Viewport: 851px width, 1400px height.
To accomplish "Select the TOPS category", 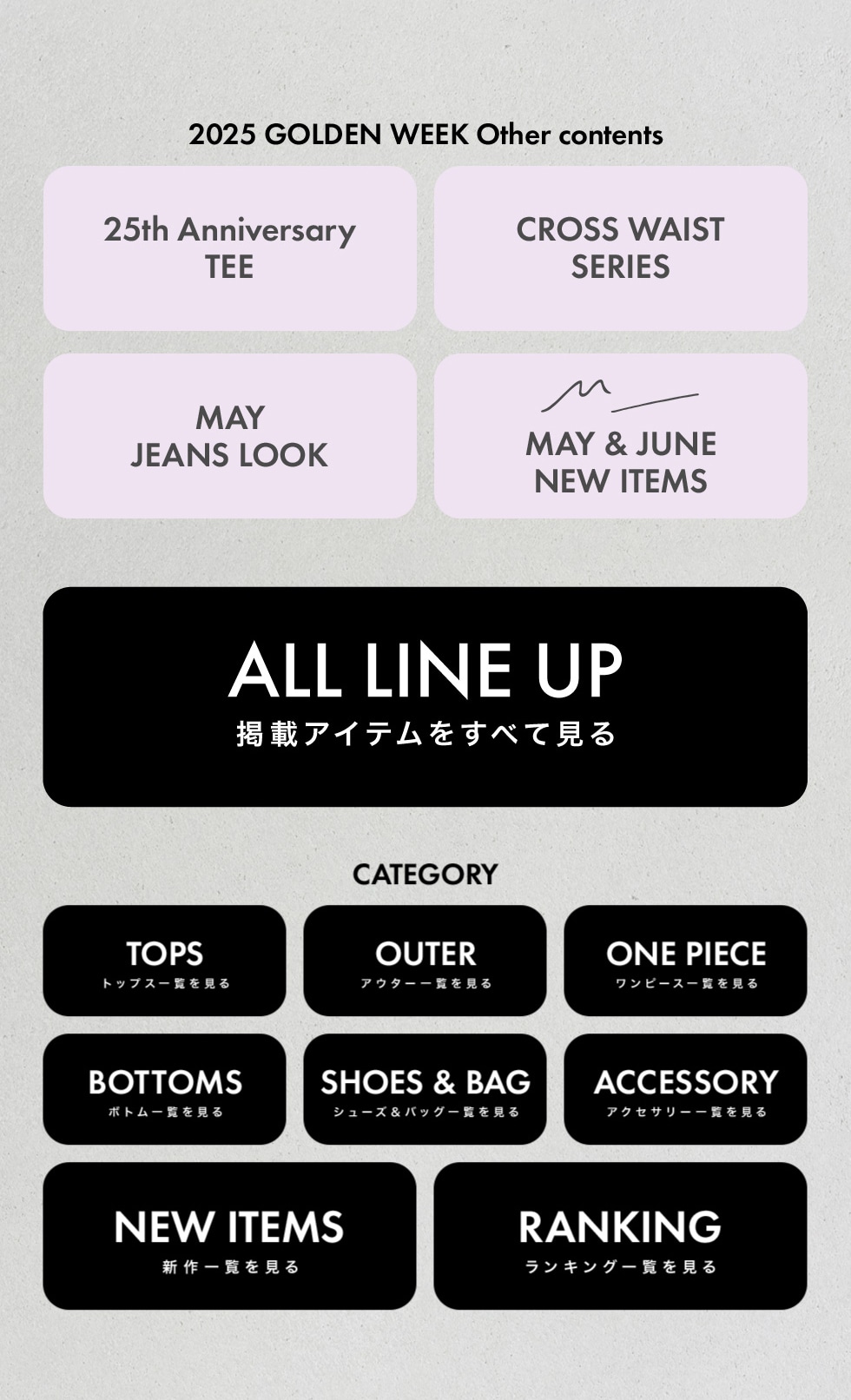I will click(164, 961).
